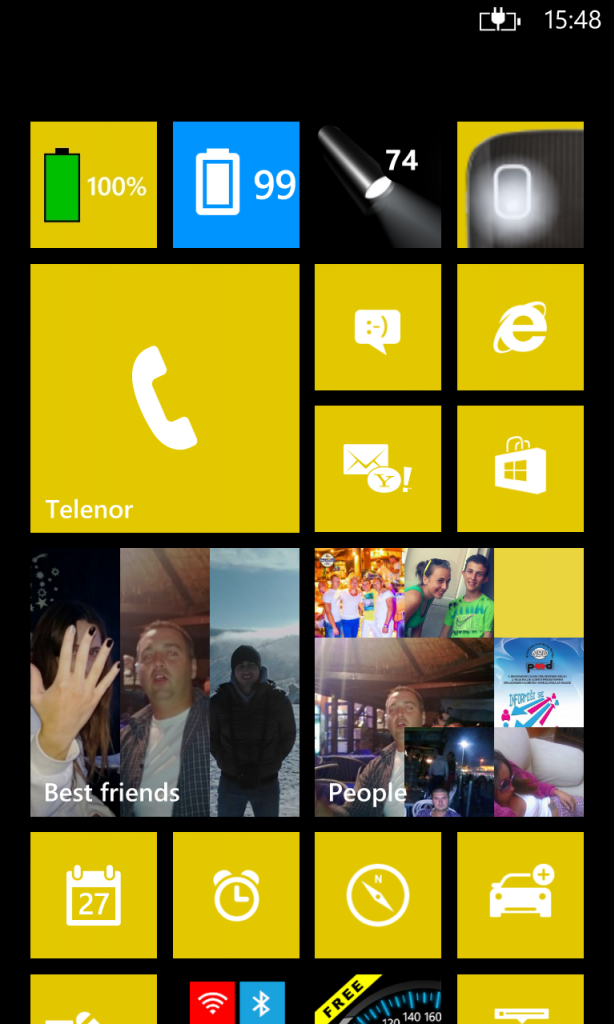Image resolution: width=614 pixels, height=1024 pixels.
Task: Open the Best friends group tile
Action: (165, 682)
